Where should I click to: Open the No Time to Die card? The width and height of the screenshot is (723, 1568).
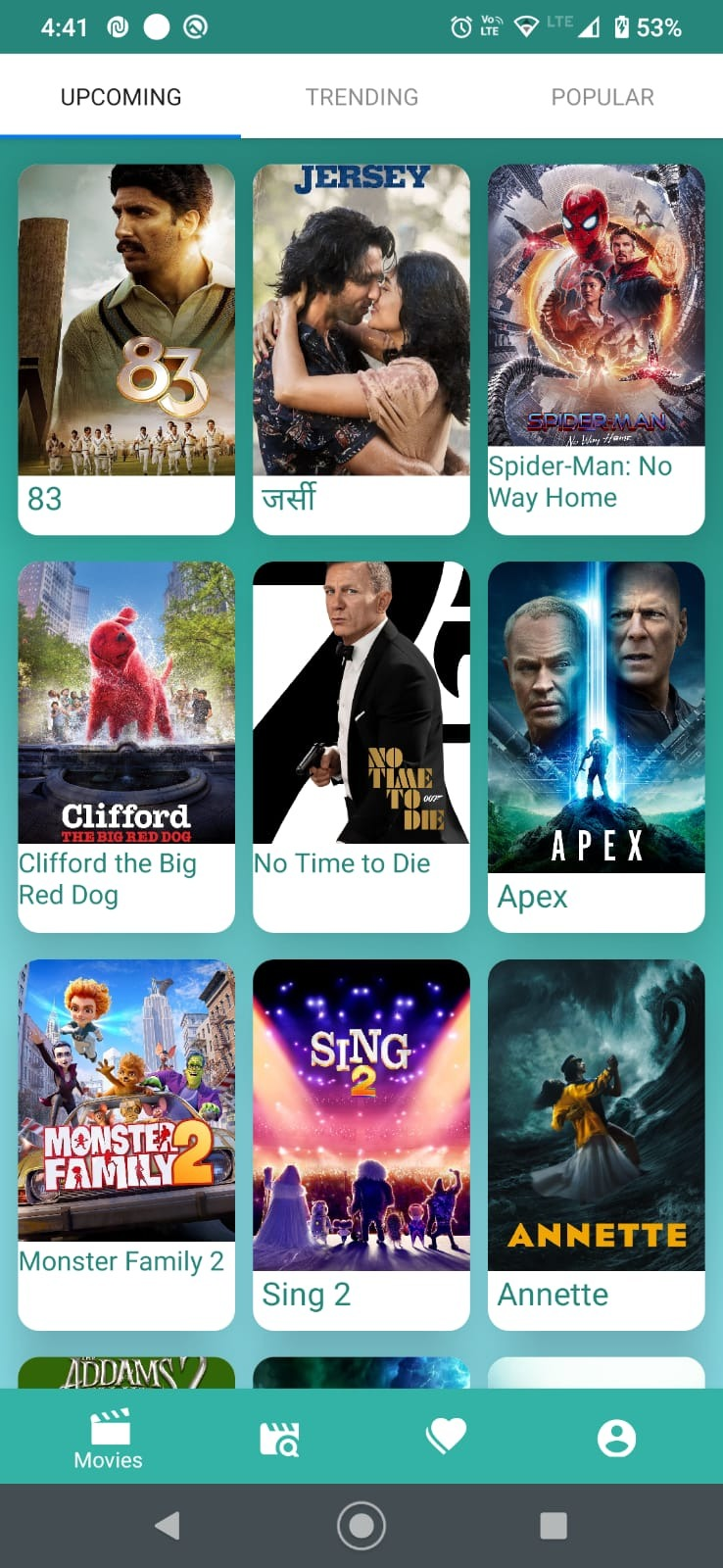(361, 745)
